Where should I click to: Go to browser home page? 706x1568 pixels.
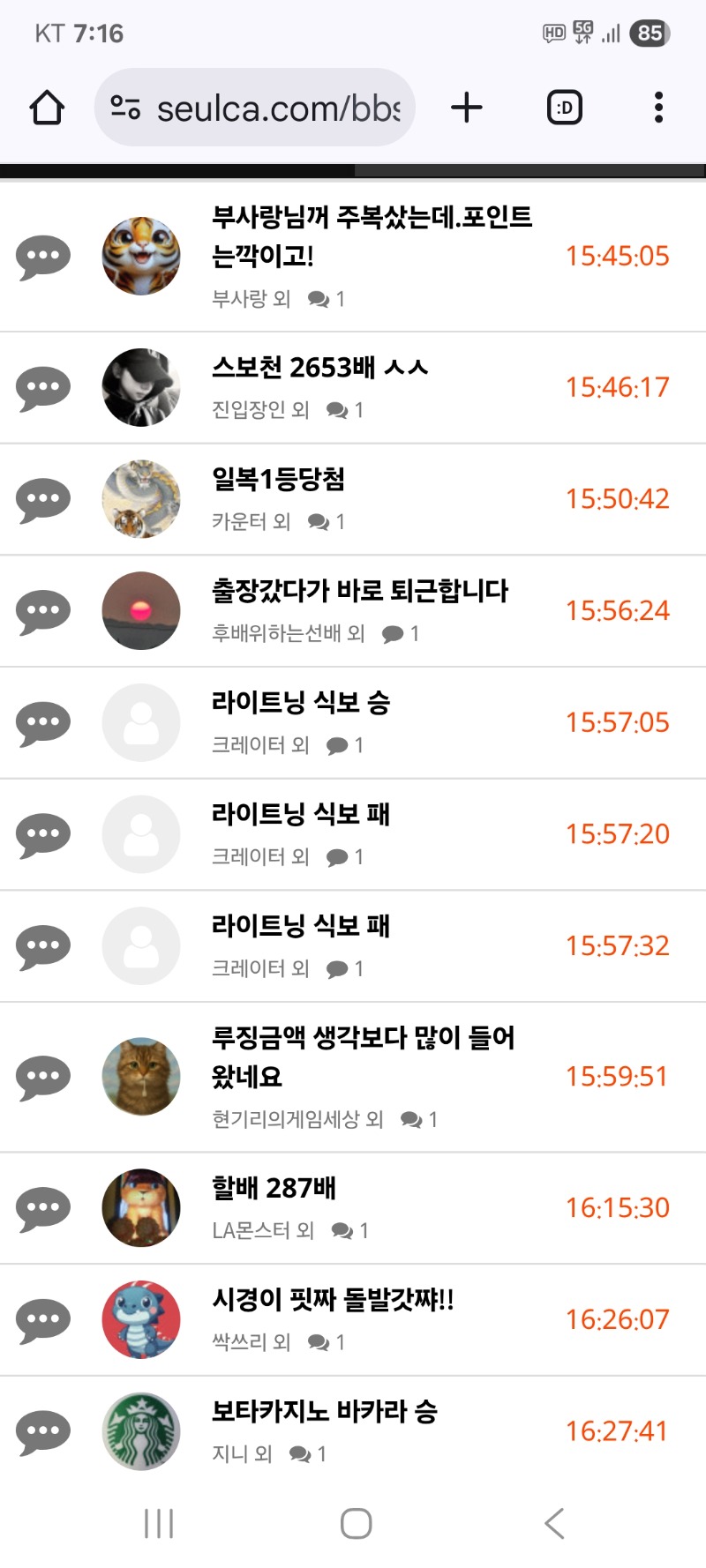coord(47,108)
